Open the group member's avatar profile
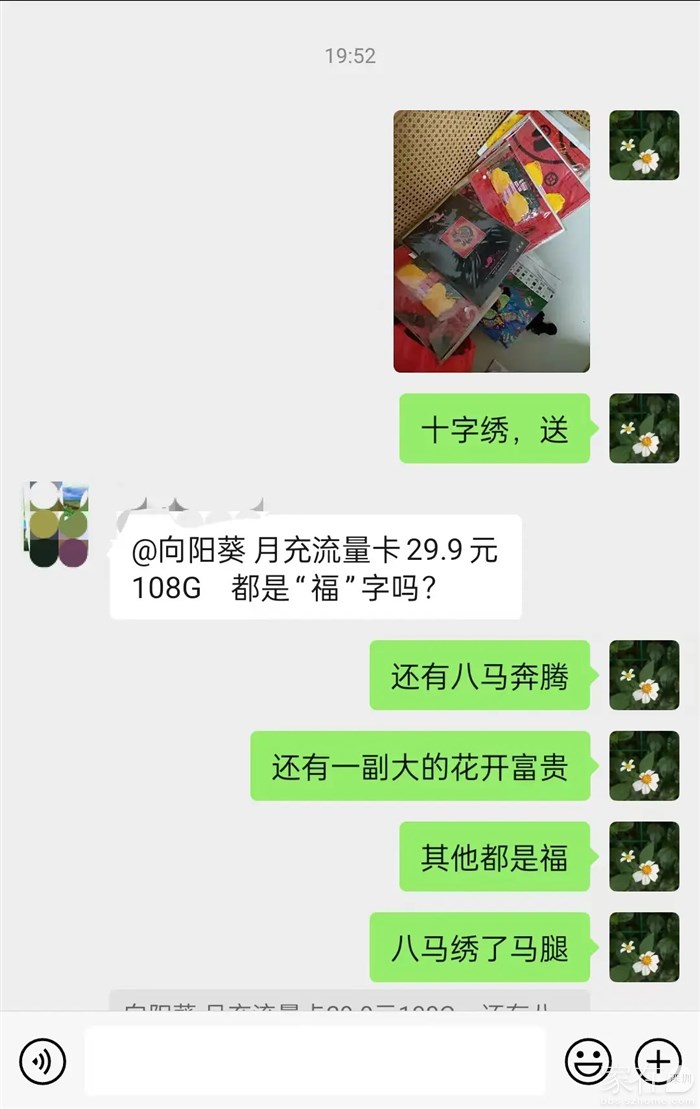The height and width of the screenshot is (1109, 700). click(55, 523)
